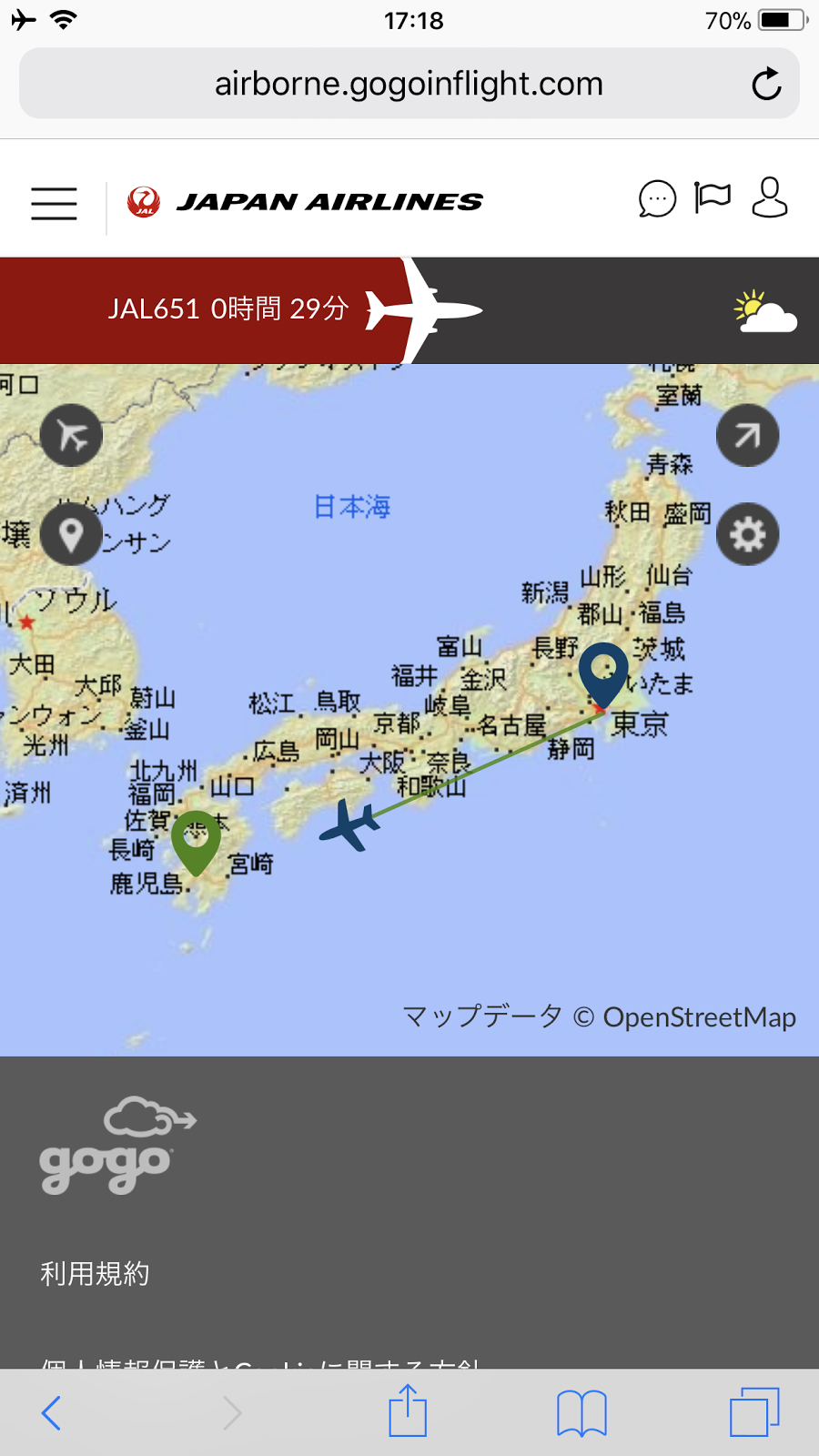Viewport: 819px width, 1456px height.
Task: Reload the page in the address bar
Action: [x=766, y=85]
